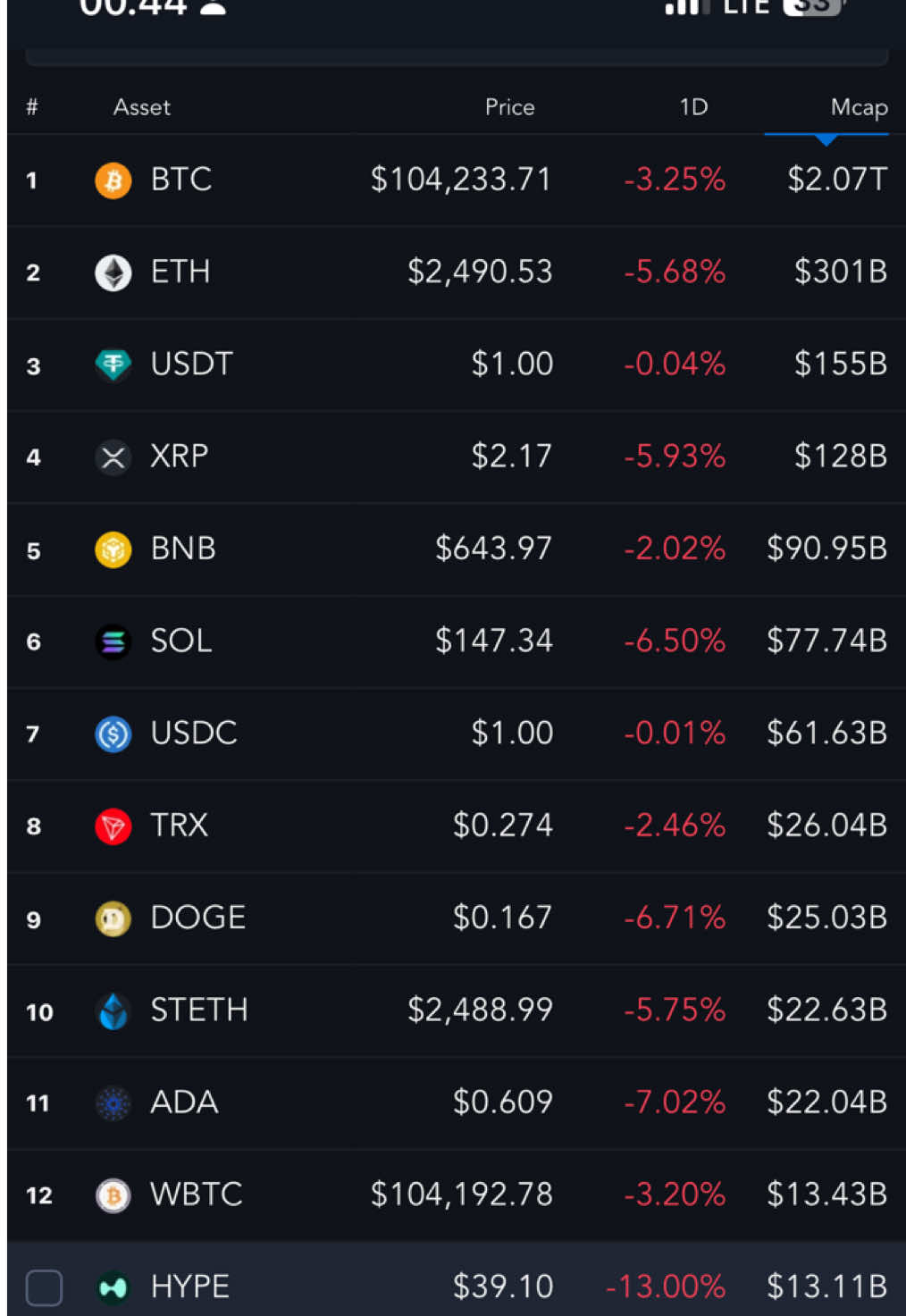Click the Ethereum (ETH) logo icon
The image size is (906, 1316).
(x=113, y=272)
